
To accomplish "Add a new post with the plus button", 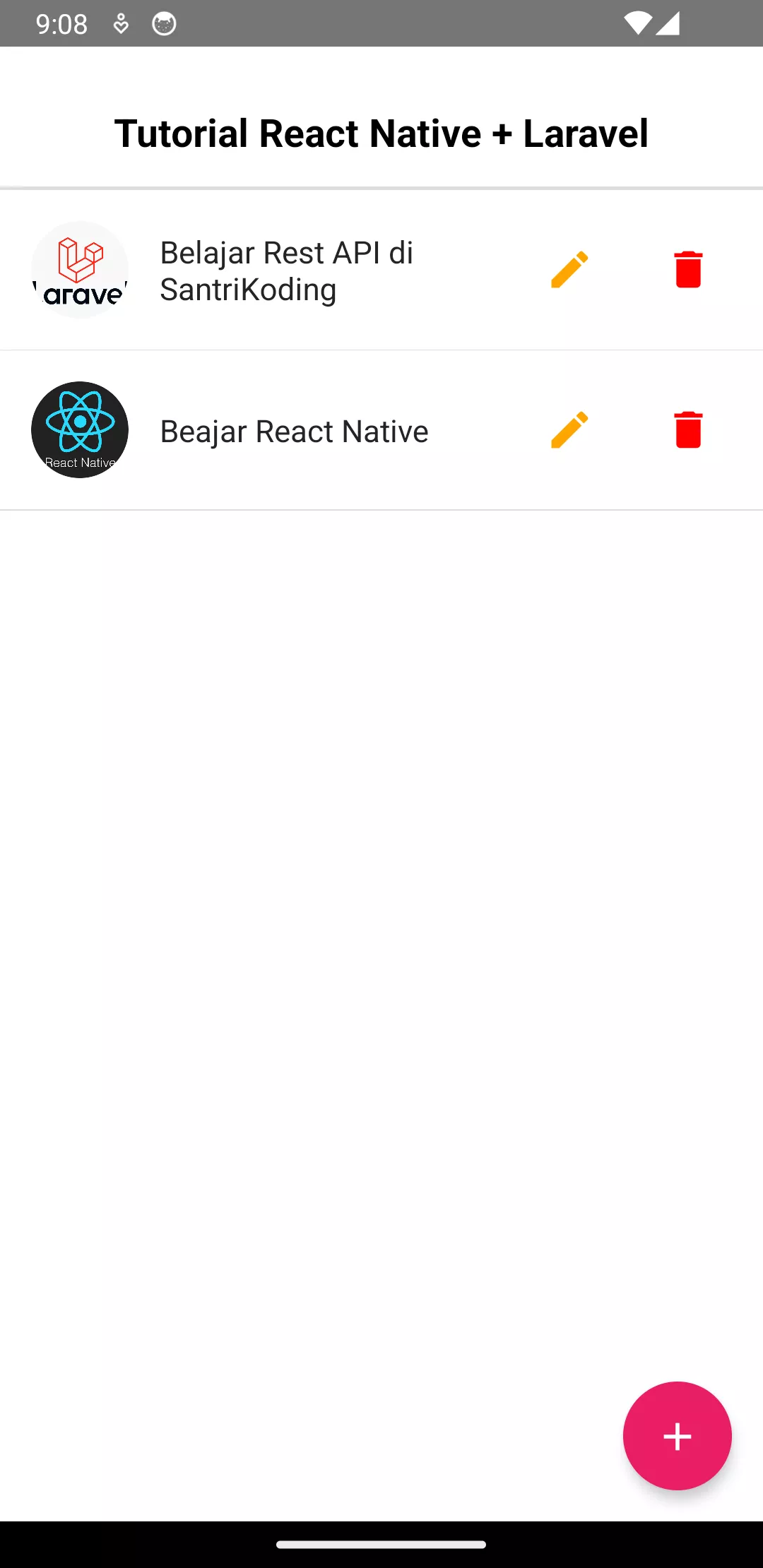I will [677, 1436].
